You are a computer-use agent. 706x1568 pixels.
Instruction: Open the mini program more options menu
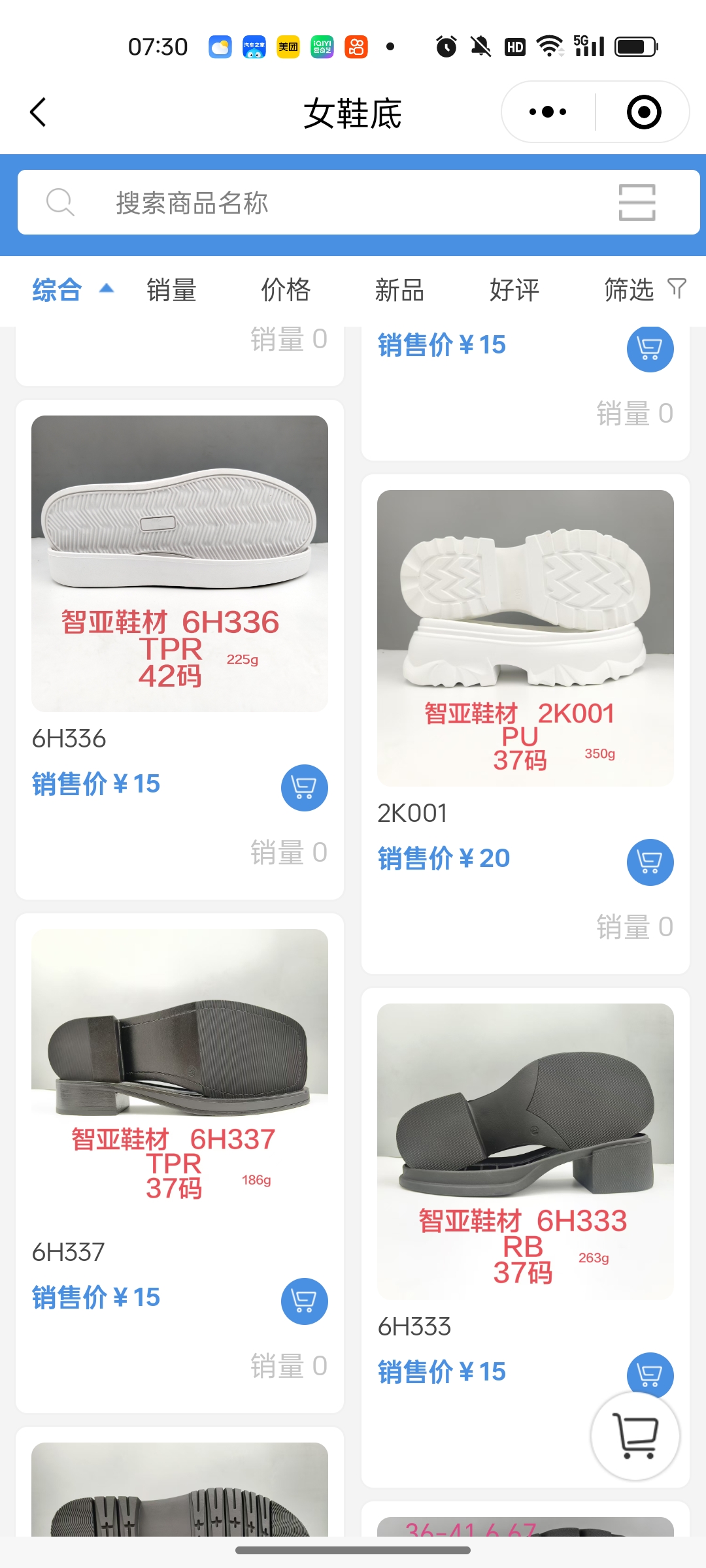[x=548, y=112]
